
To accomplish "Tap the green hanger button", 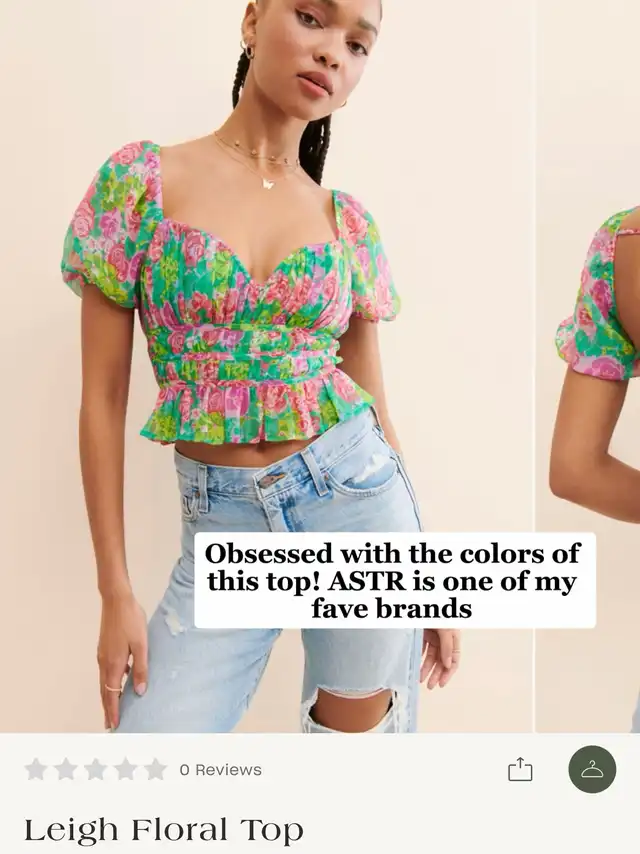I will point(592,769).
